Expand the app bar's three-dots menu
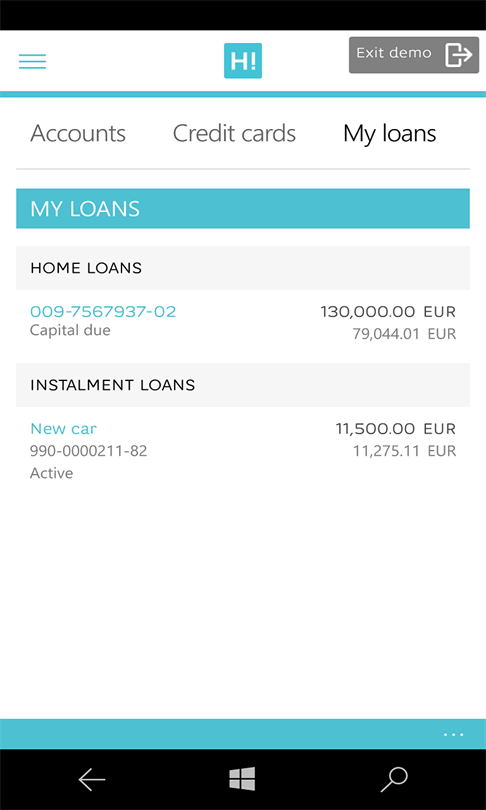 [x=453, y=734]
